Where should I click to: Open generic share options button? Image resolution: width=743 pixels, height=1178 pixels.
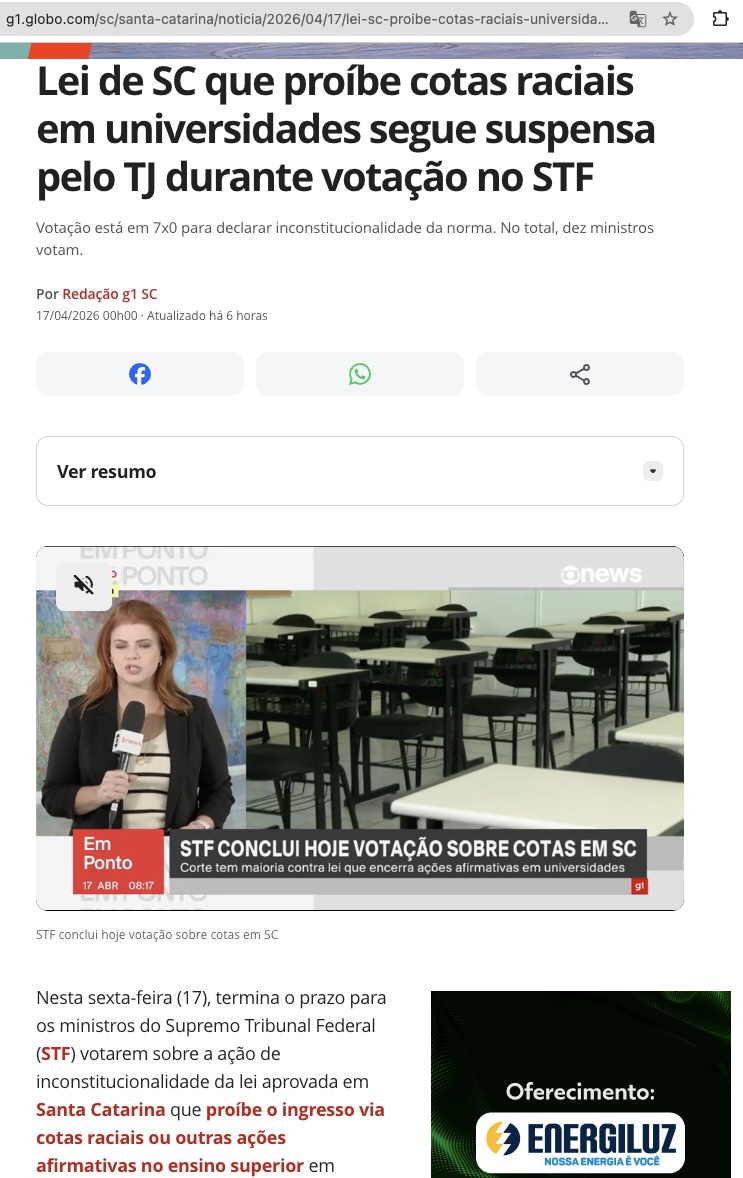pyautogui.click(x=580, y=374)
